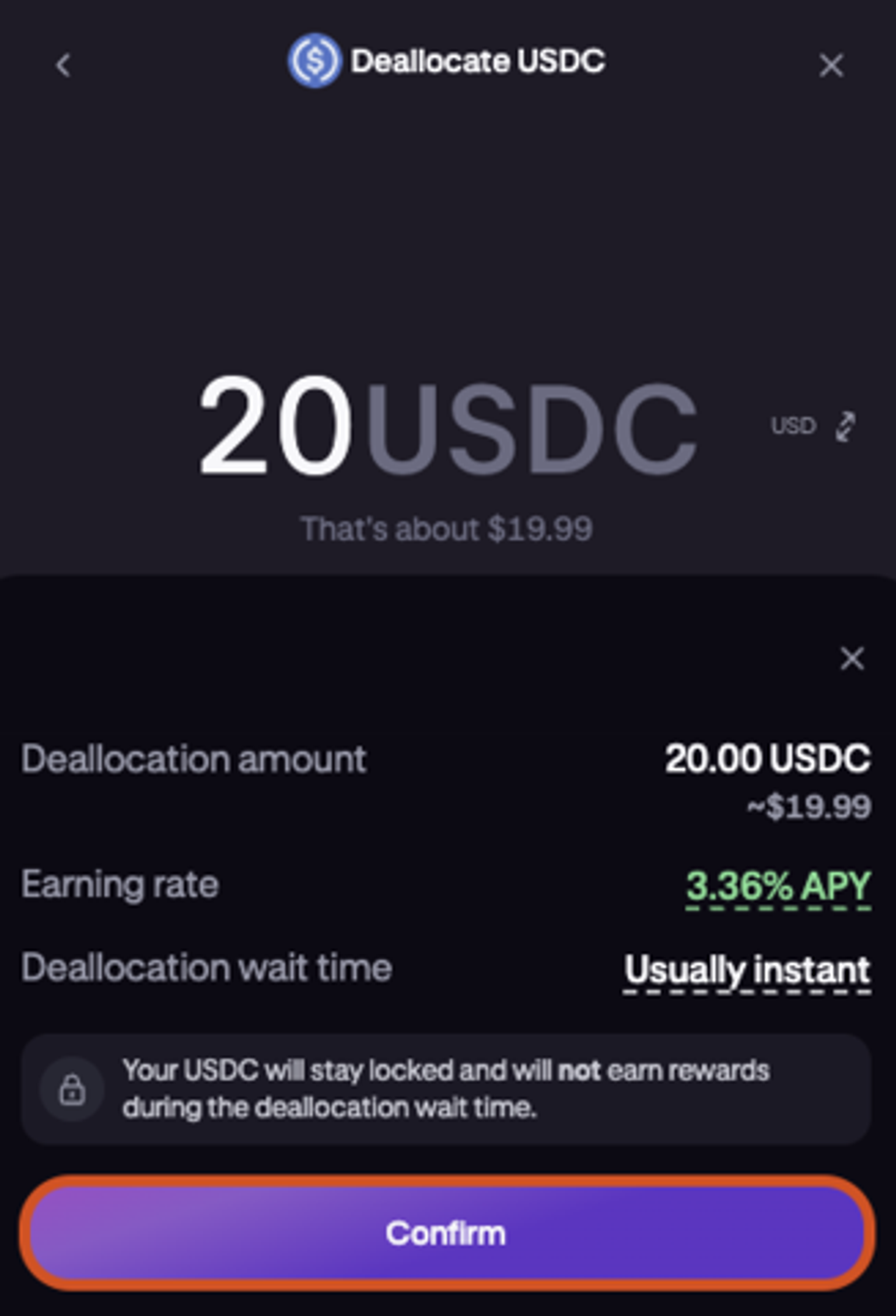Dismiss the deallocation summary sheet
The height and width of the screenshot is (1316, 896).
pyautogui.click(x=852, y=659)
